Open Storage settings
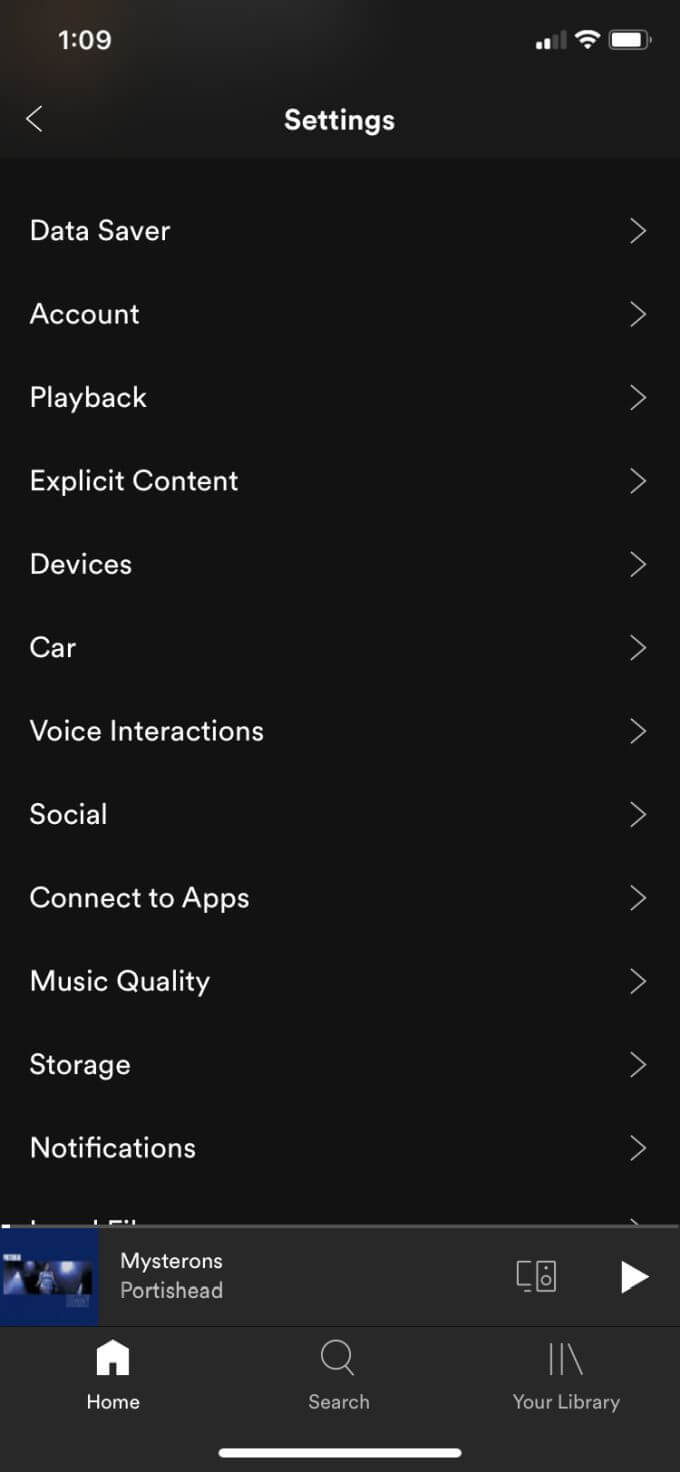The image size is (680, 1472). (x=339, y=1064)
